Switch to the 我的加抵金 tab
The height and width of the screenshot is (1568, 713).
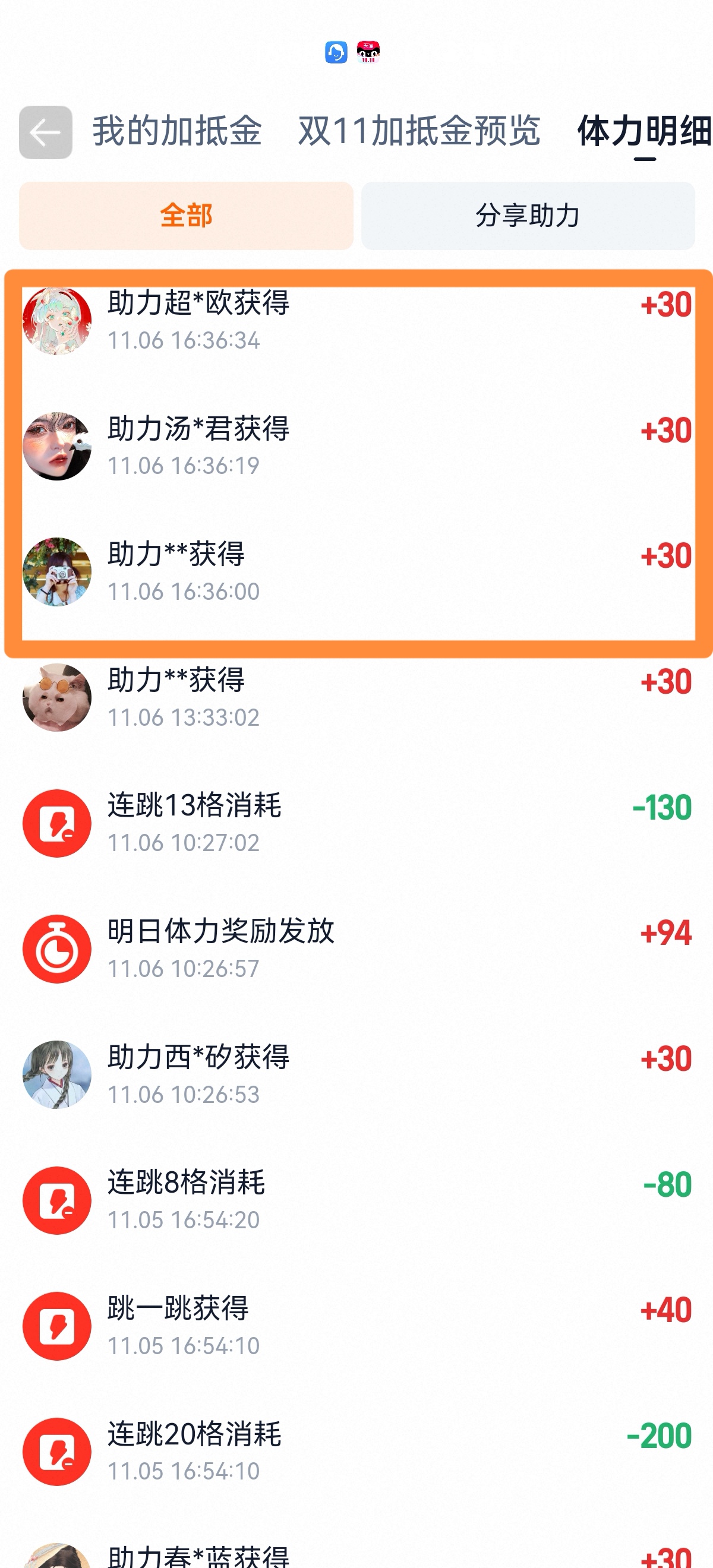(x=176, y=131)
